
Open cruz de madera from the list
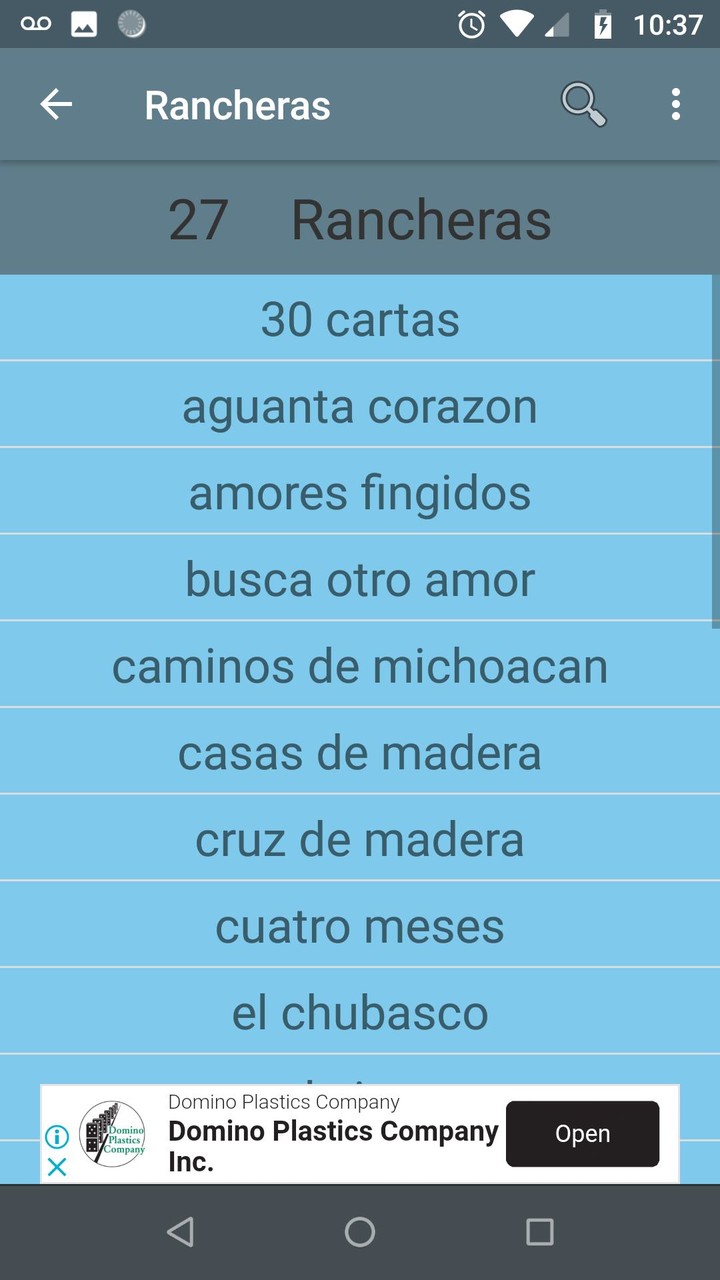pyautogui.click(x=360, y=838)
